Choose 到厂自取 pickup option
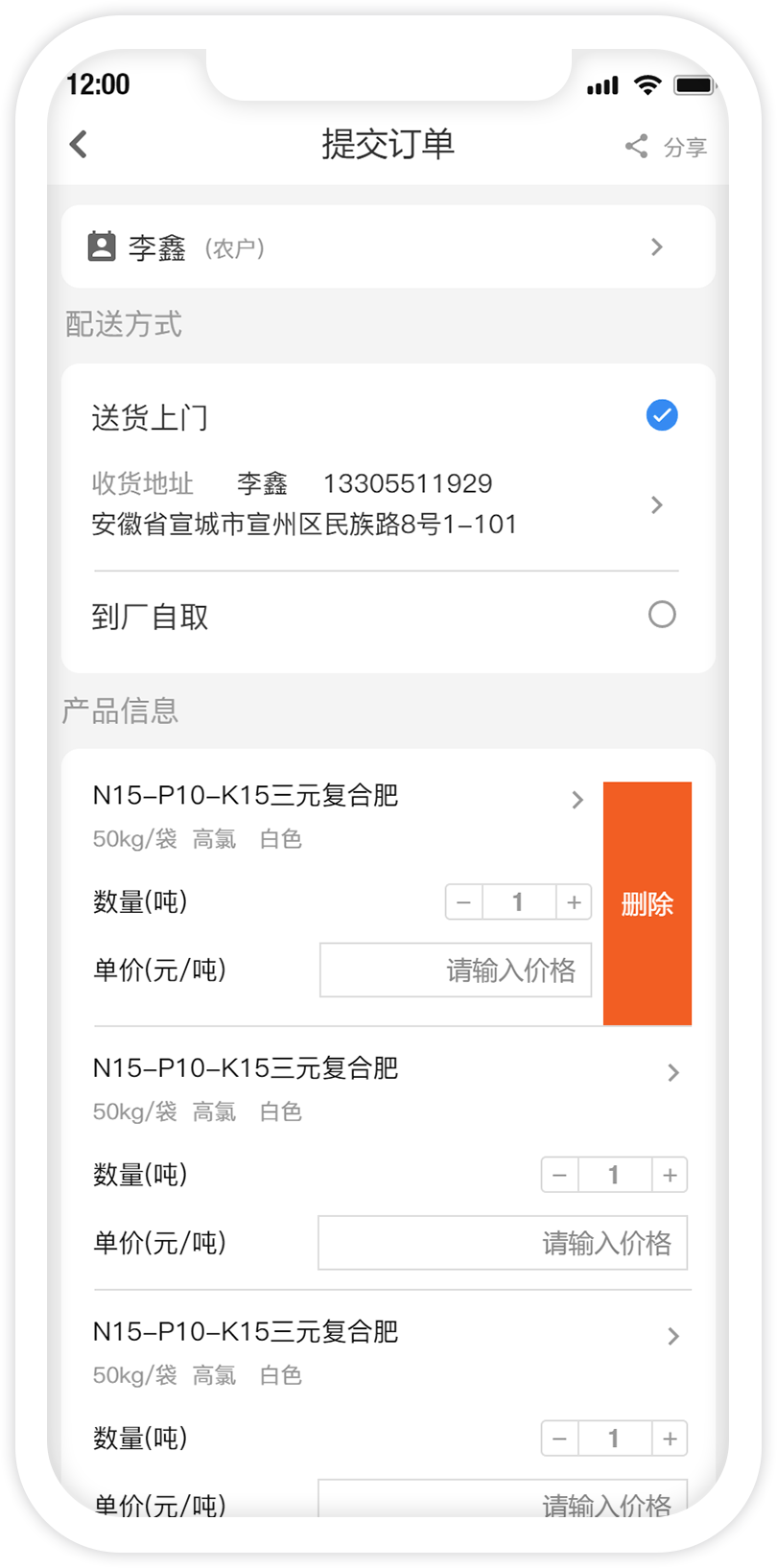Viewport: 777px width, 1568px height. tap(661, 615)
